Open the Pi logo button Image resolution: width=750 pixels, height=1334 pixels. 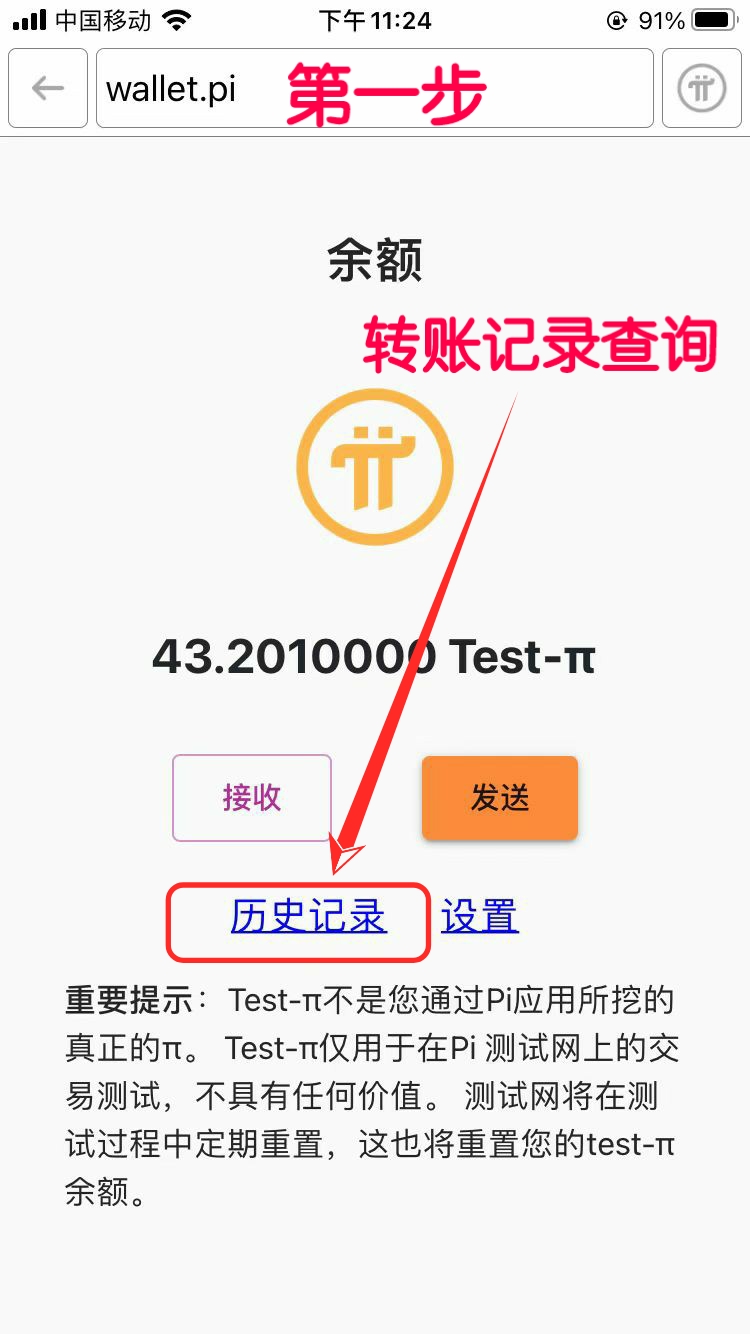click(x=701, y=89)
